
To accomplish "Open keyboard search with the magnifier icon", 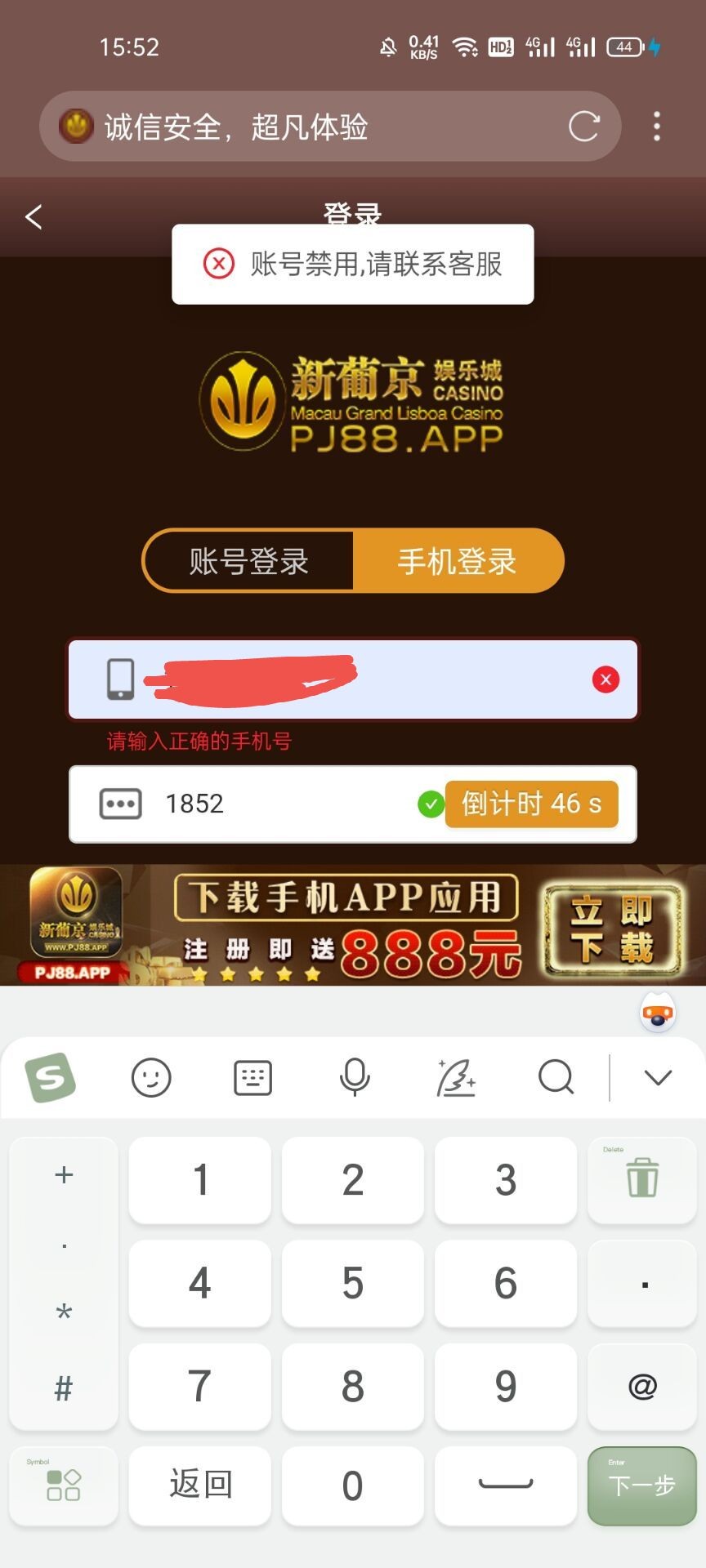I will [x=556, y=1077].
